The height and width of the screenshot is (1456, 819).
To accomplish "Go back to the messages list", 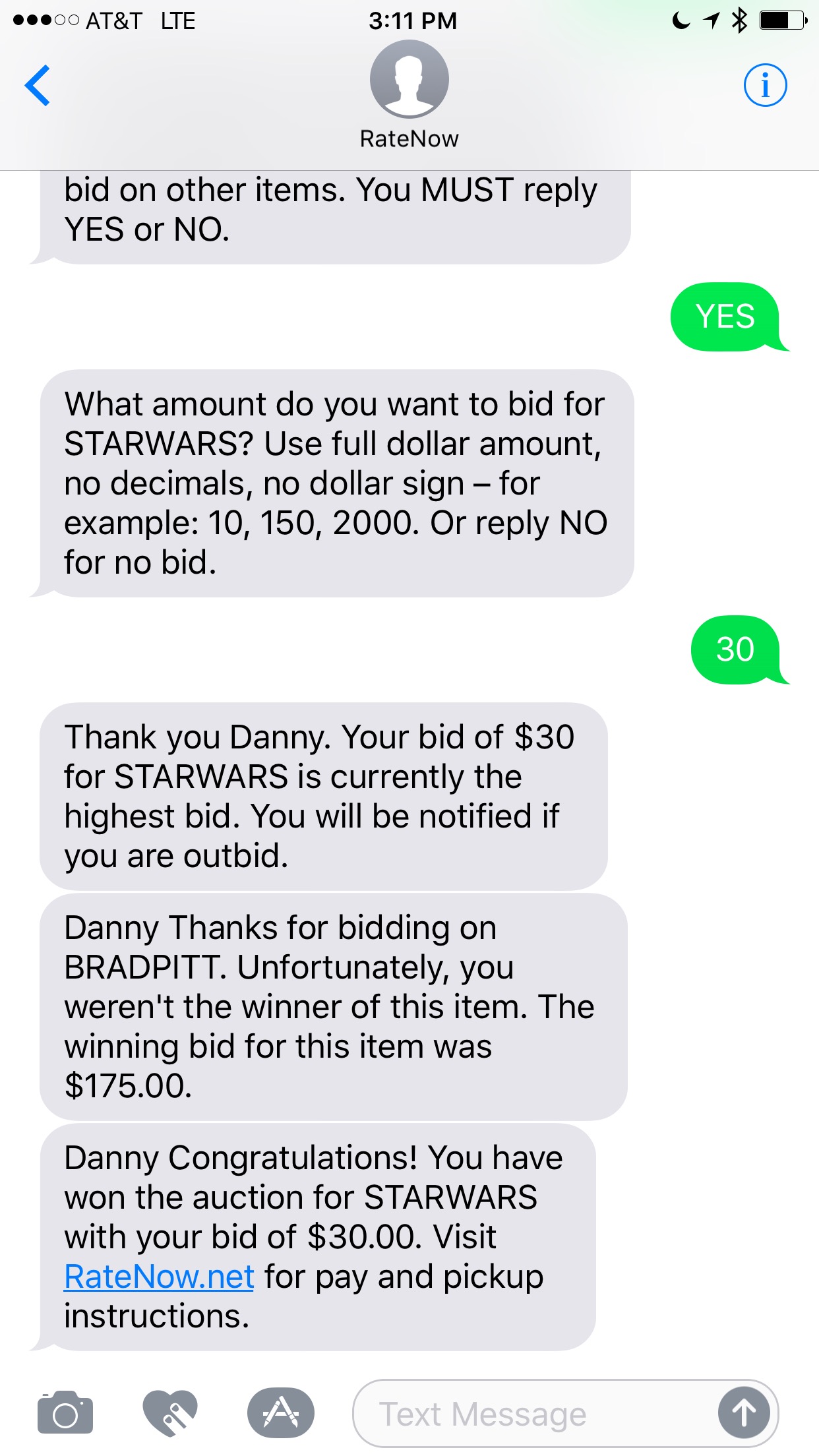I will coord(38,85).
